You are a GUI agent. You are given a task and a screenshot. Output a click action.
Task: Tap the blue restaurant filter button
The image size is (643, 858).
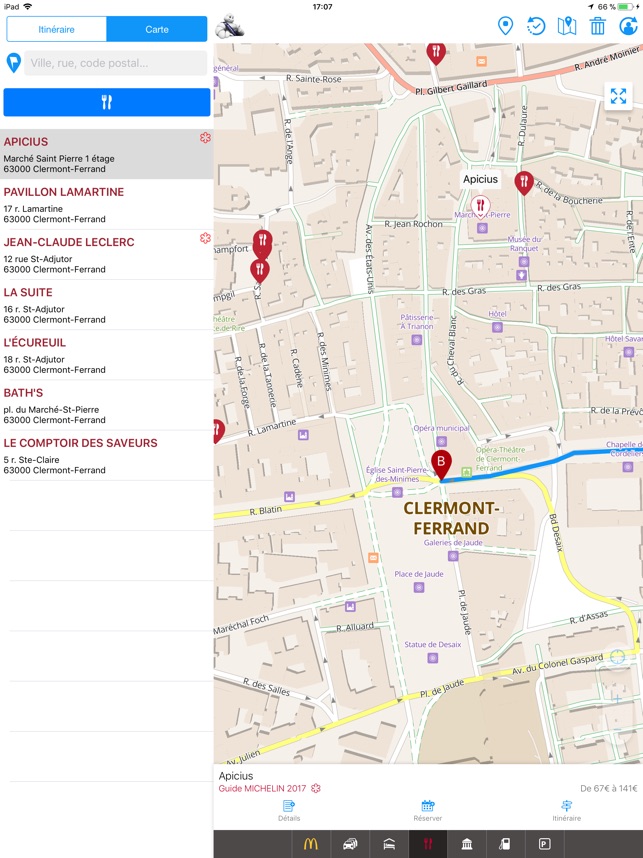coord(107,102)
